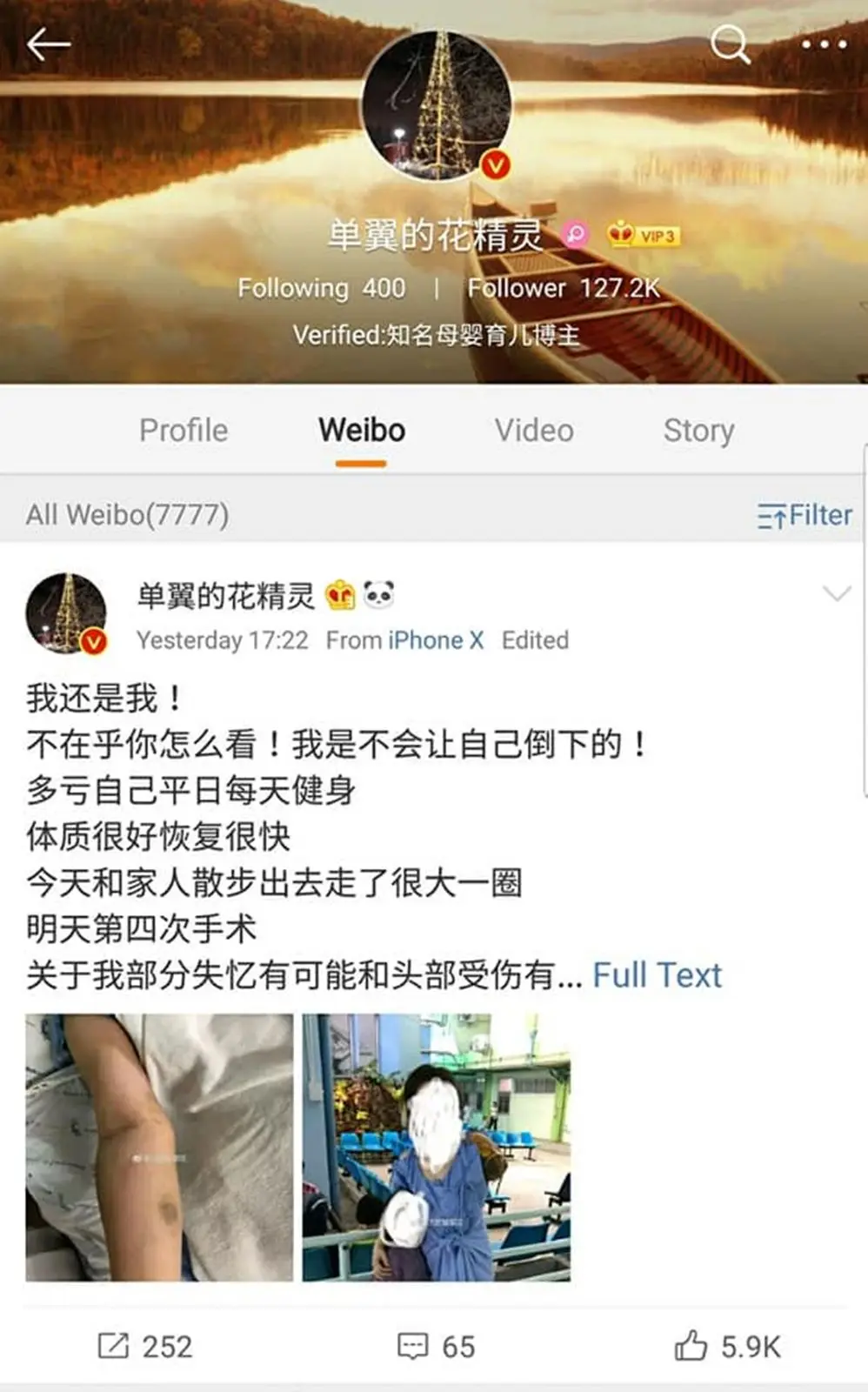The image size is (868, 1392).
Task: Open search on this profile
Action: click(x=729, y=43)
